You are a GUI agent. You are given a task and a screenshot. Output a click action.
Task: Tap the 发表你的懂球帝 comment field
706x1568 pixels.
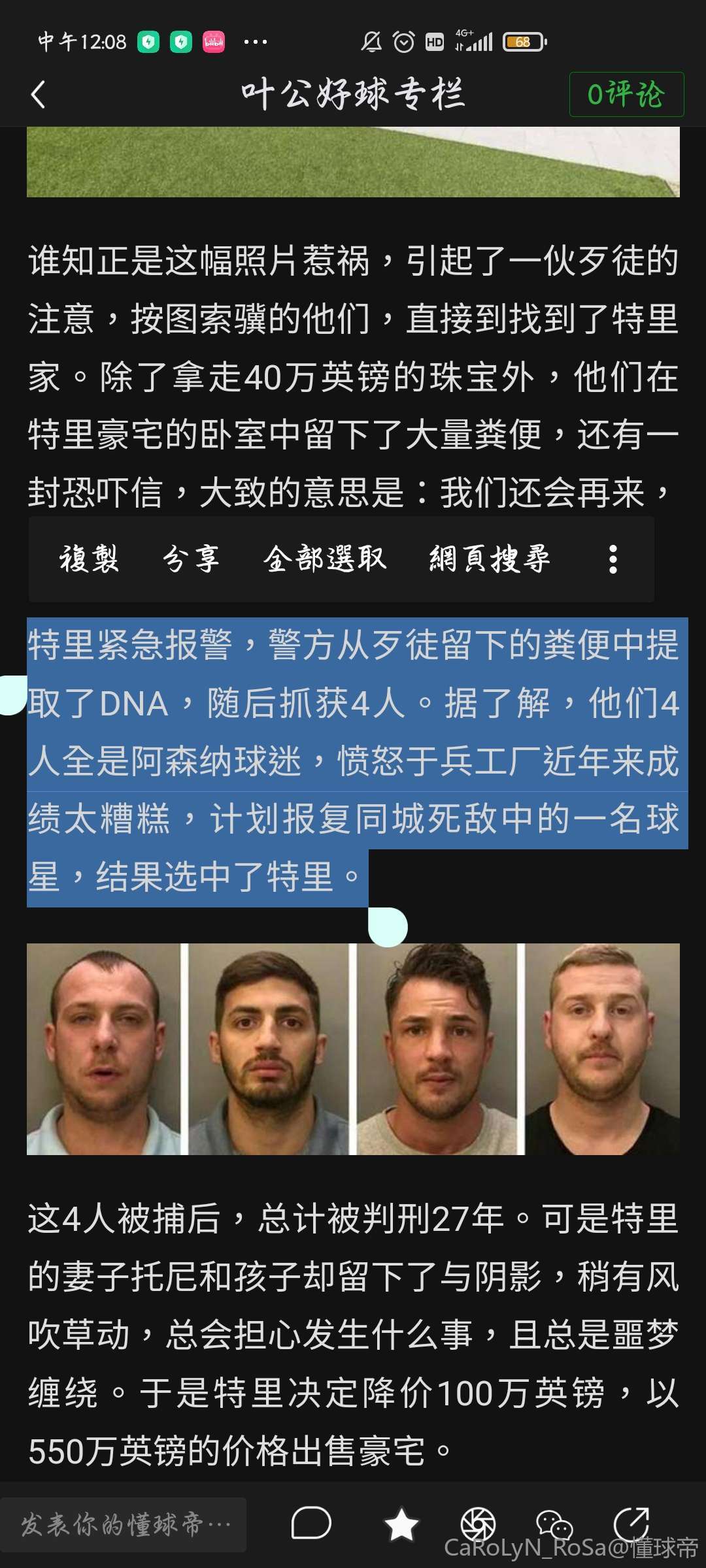(x=124, y=1525)
